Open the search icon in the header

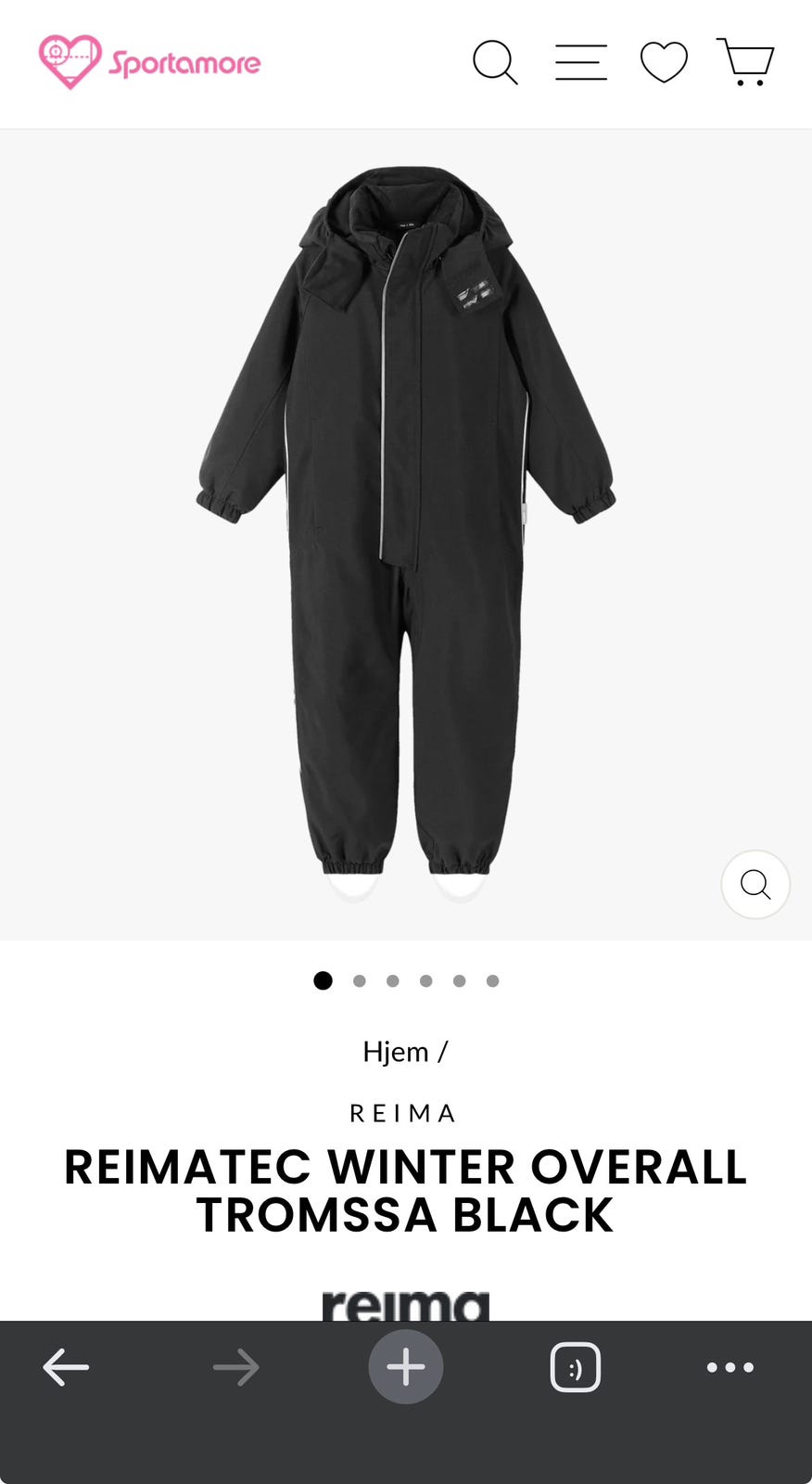[x=495, y=63]
